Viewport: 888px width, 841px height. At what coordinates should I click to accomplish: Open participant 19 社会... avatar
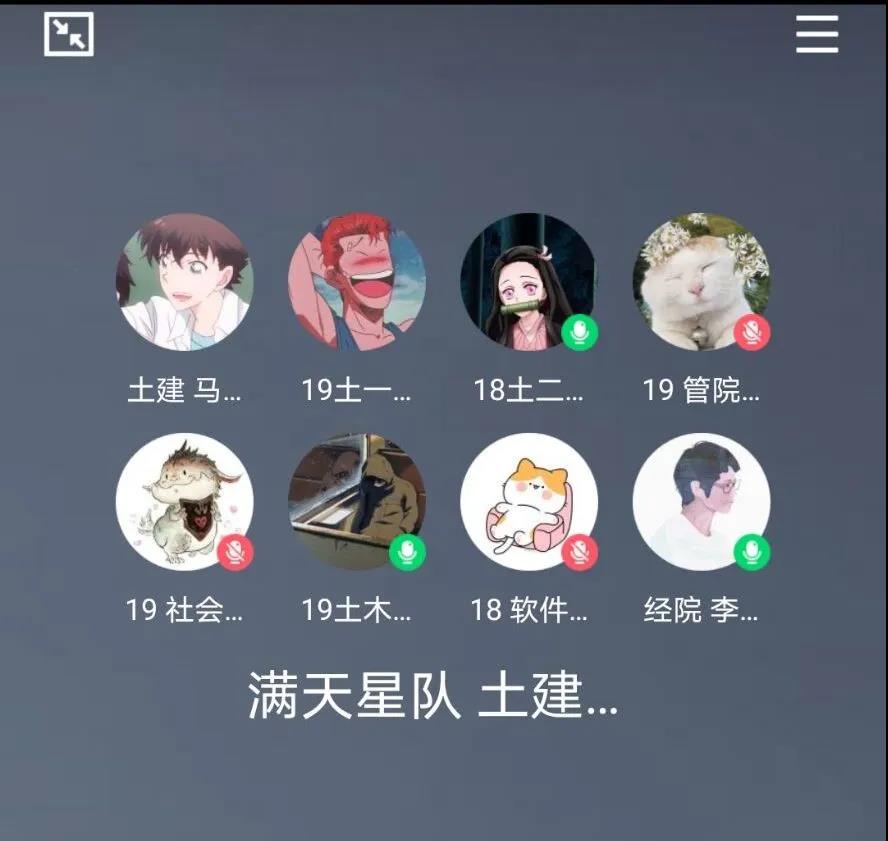click(x=184, y=501)
